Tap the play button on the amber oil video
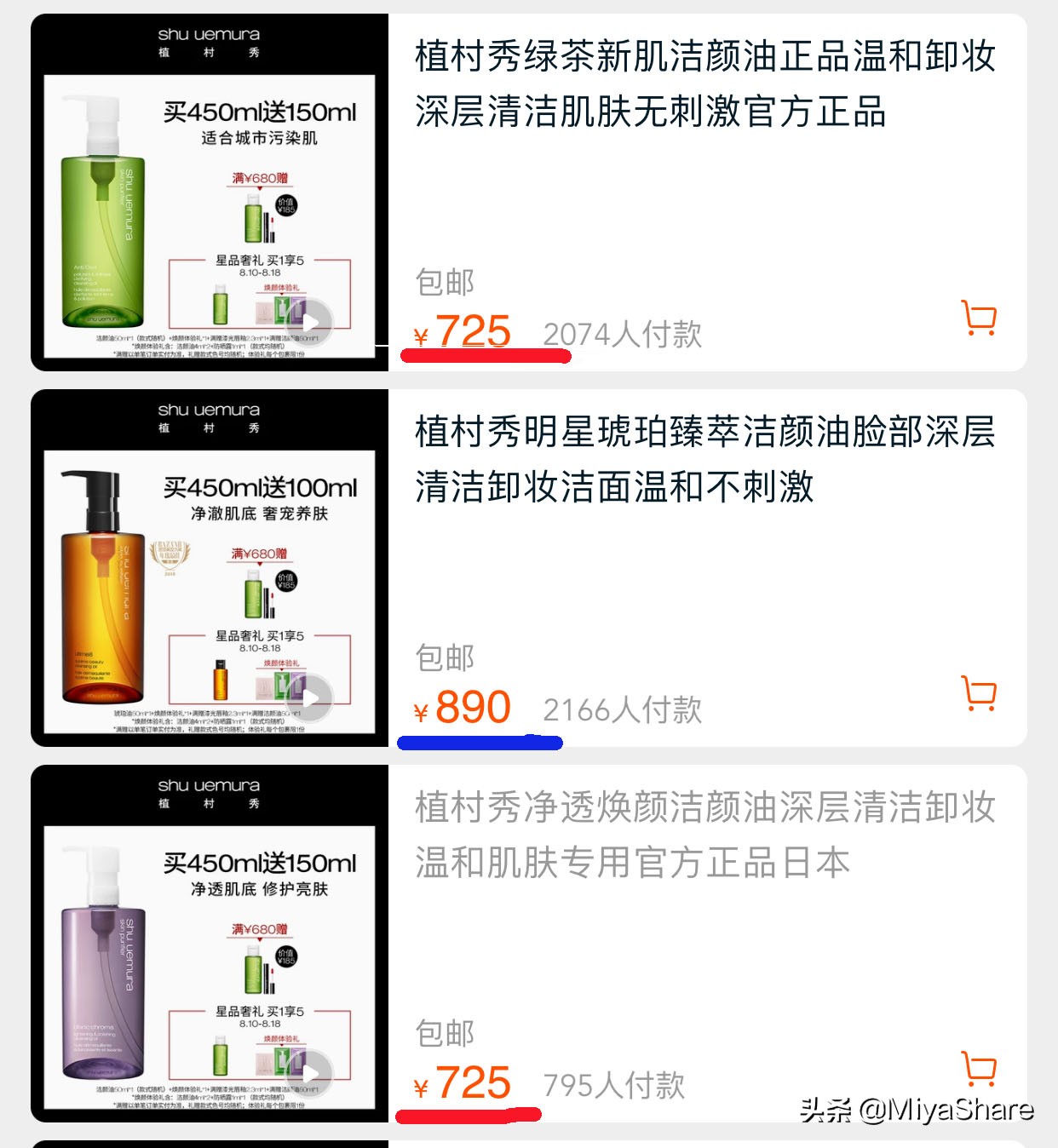1058x1148 pixels. pyautogui.click(x=311, y=698)
